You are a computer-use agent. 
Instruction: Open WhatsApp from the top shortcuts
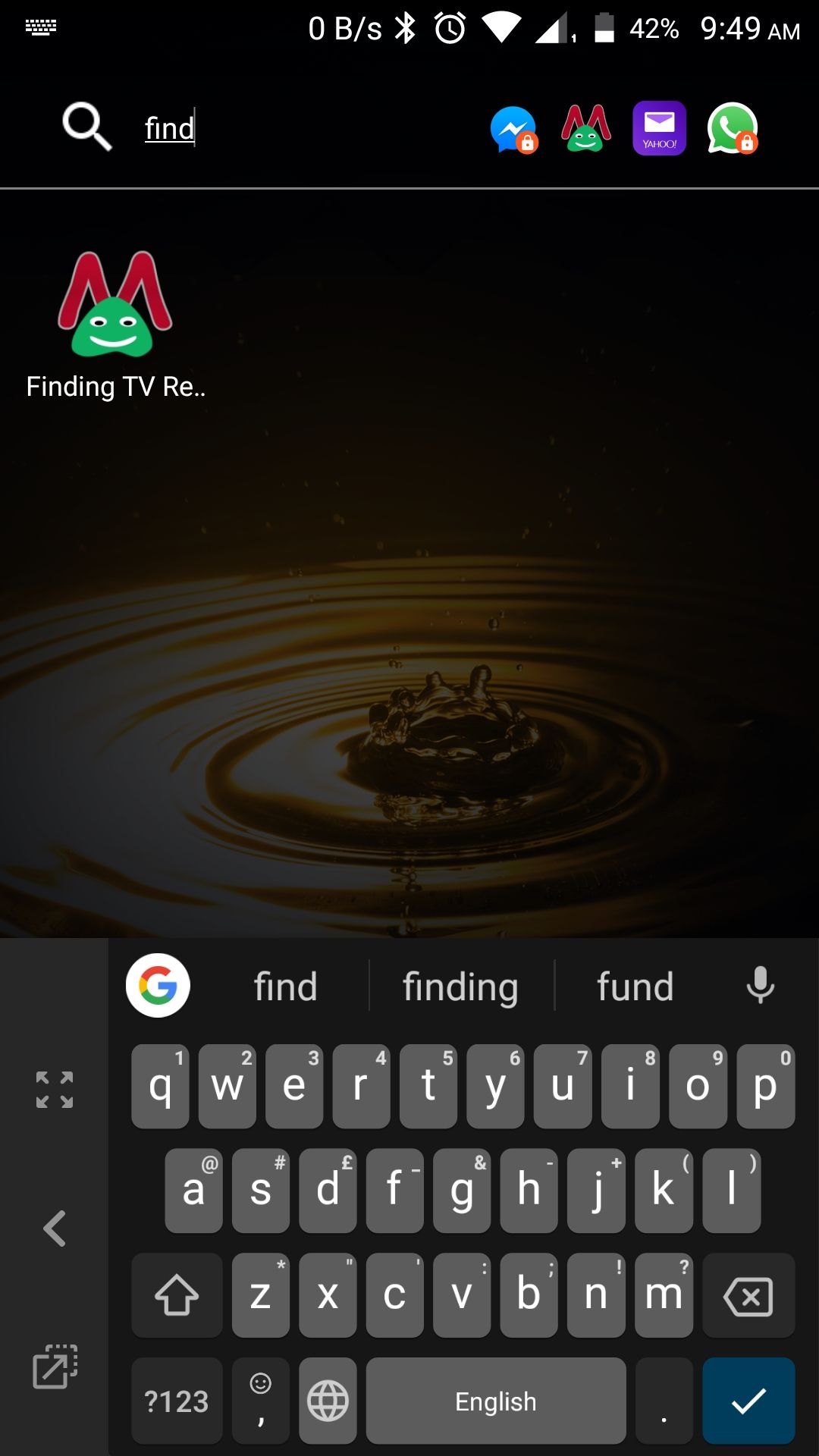tap(732, 128)
